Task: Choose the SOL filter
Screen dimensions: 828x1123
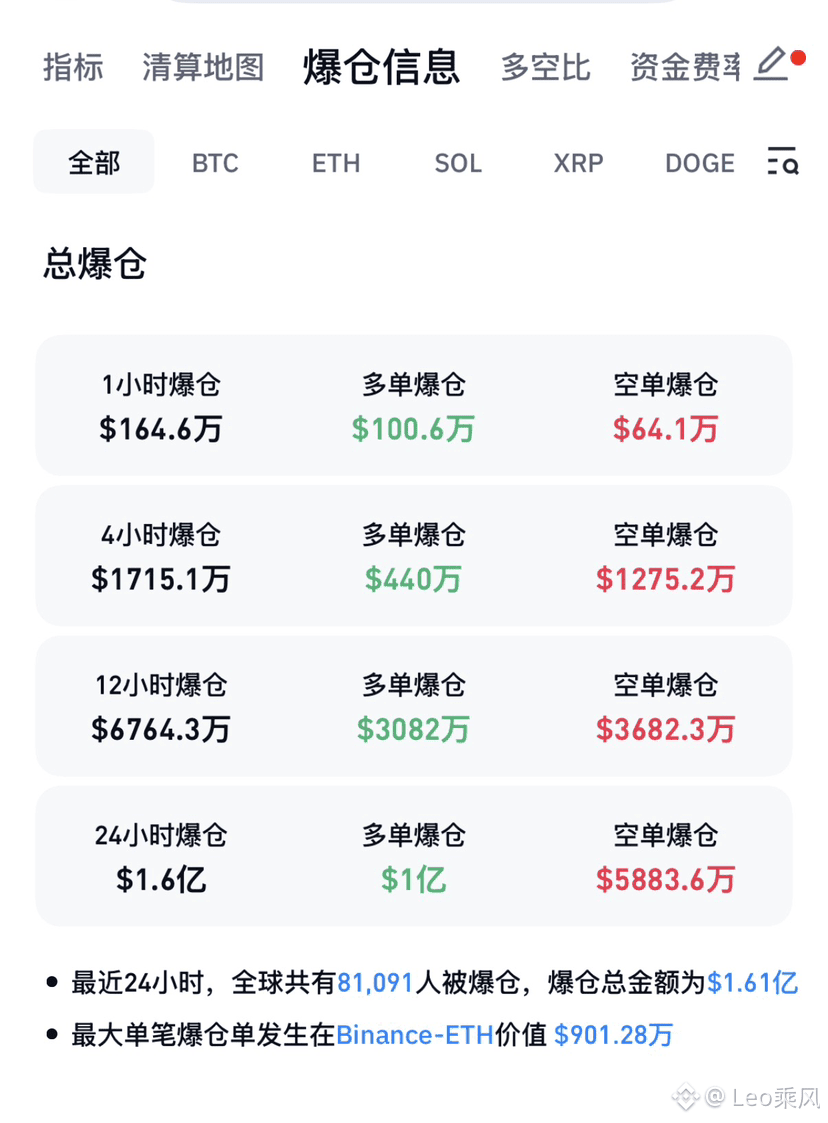Action: [457, 163]
